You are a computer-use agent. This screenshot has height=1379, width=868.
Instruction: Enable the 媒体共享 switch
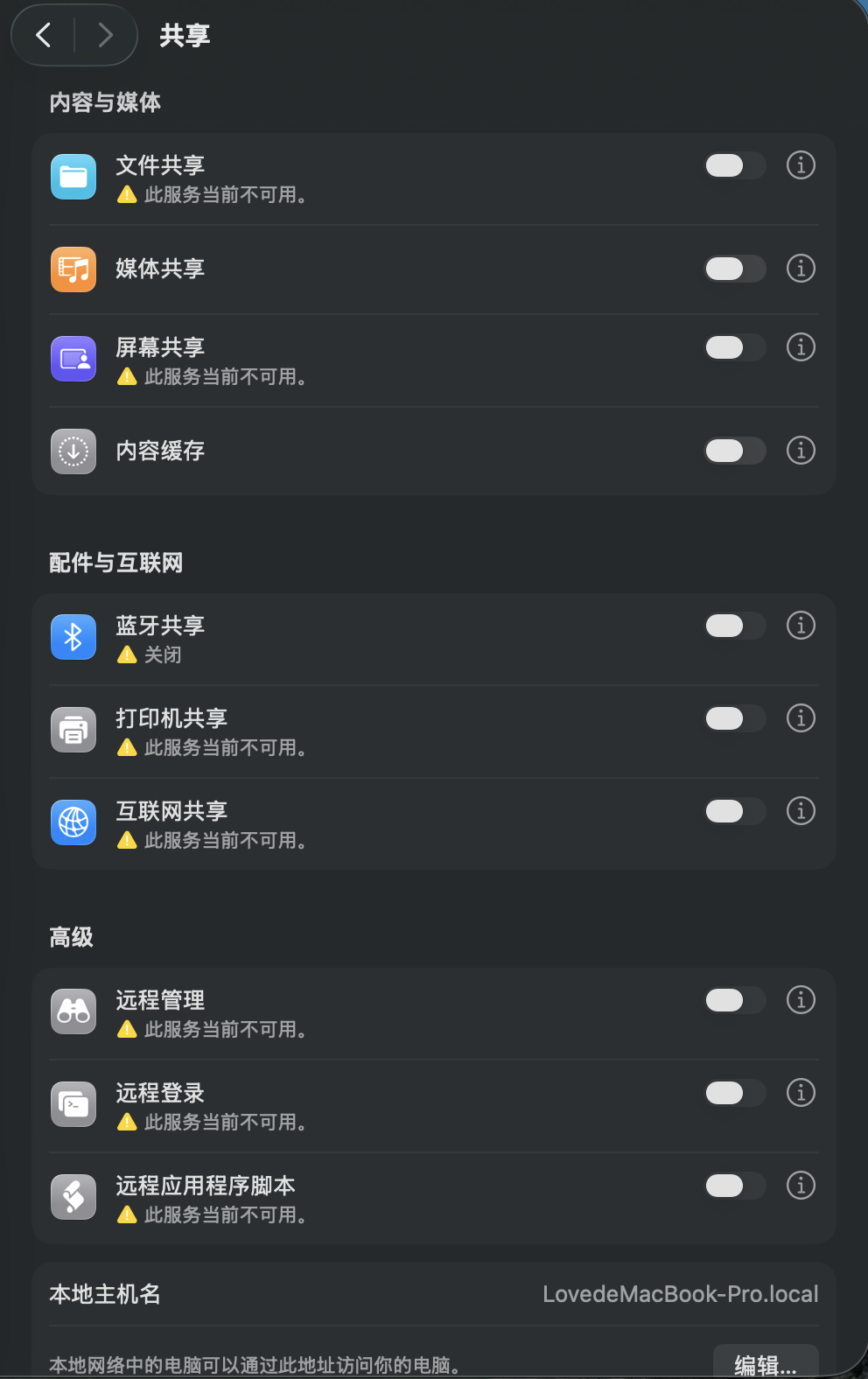pyautogui.click(x=735, y=269)
